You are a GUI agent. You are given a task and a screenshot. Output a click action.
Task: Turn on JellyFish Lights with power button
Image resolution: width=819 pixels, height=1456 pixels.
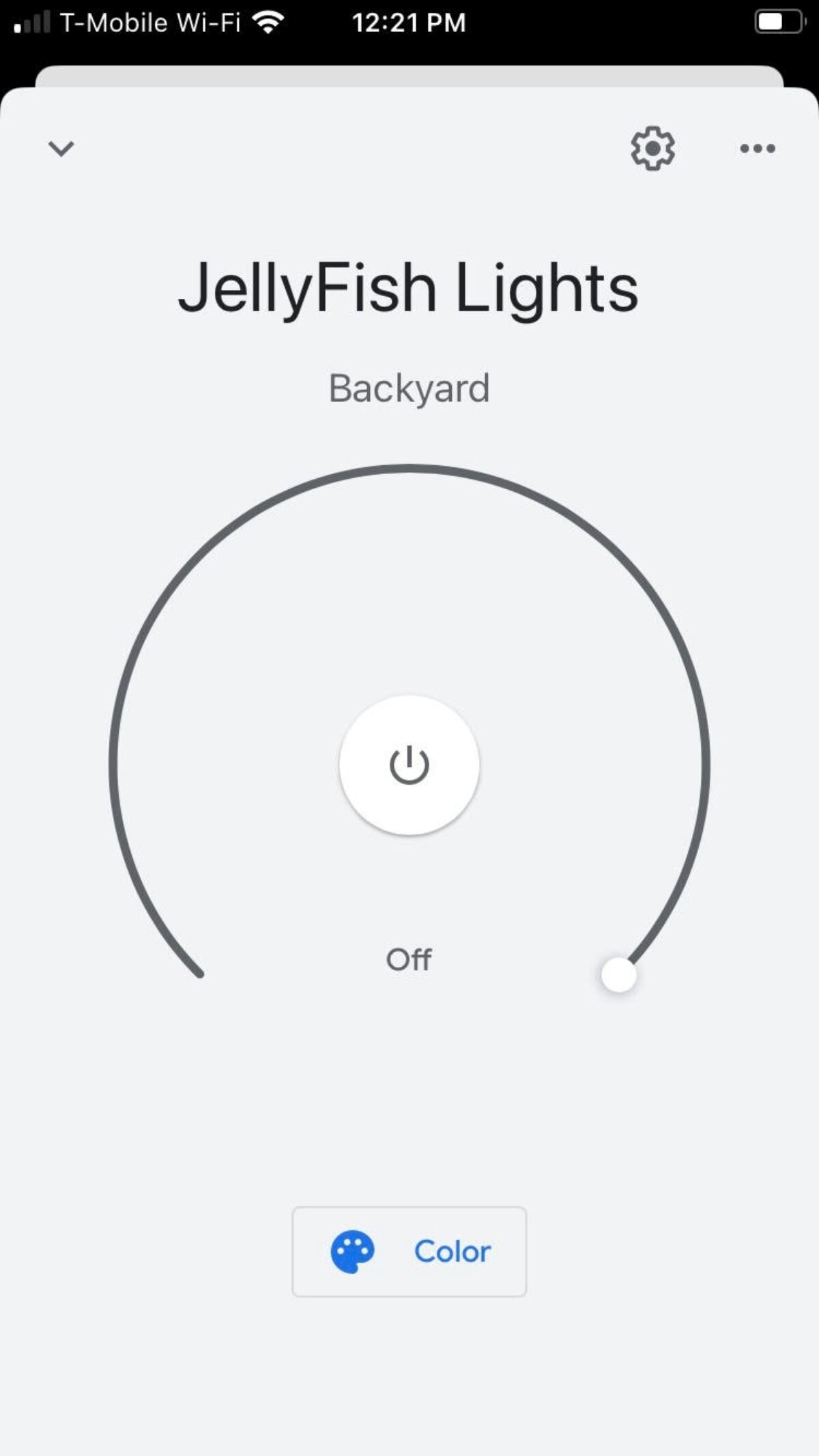tap(409, 765)
